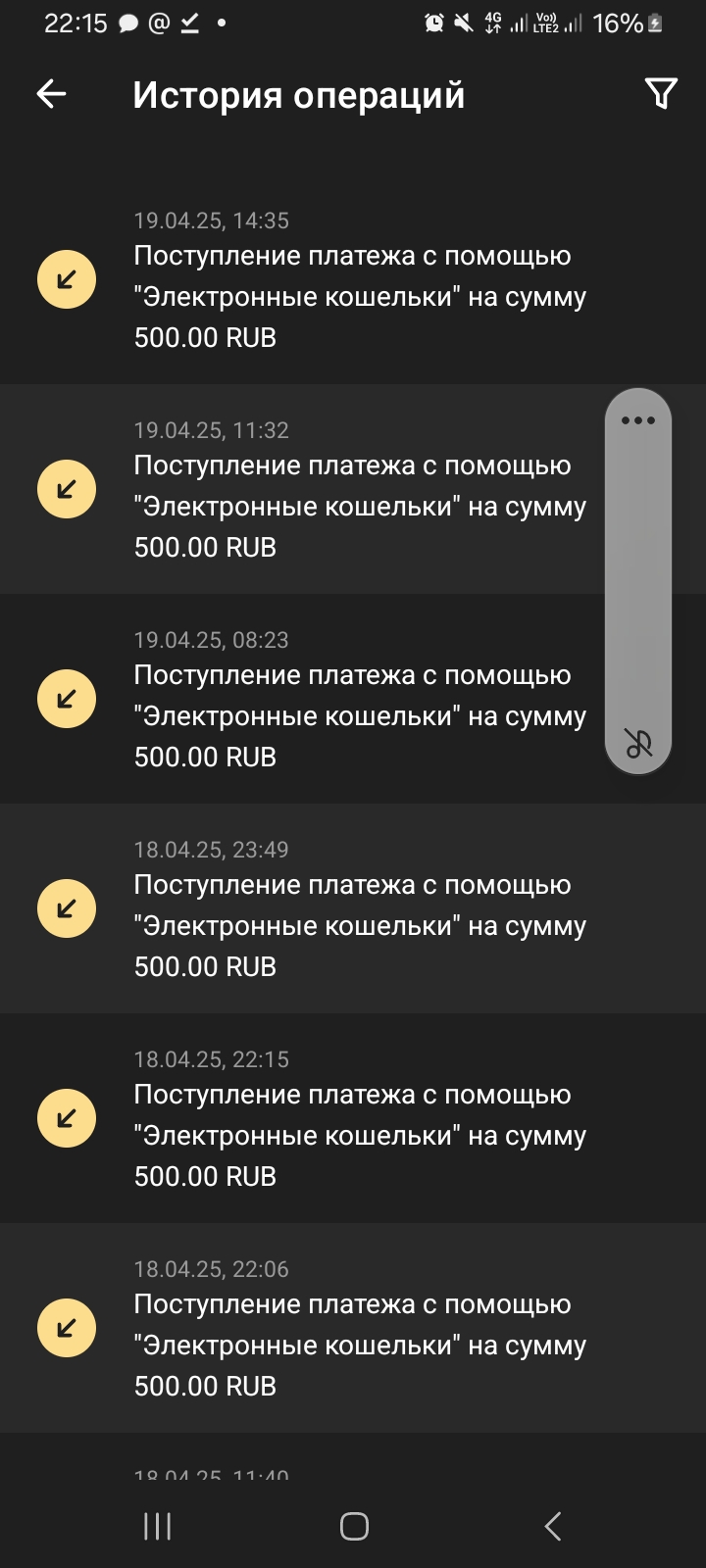This screenshot has height=1568, width=706.
Task: Go to the home screen
Action: click(354, 1526)
